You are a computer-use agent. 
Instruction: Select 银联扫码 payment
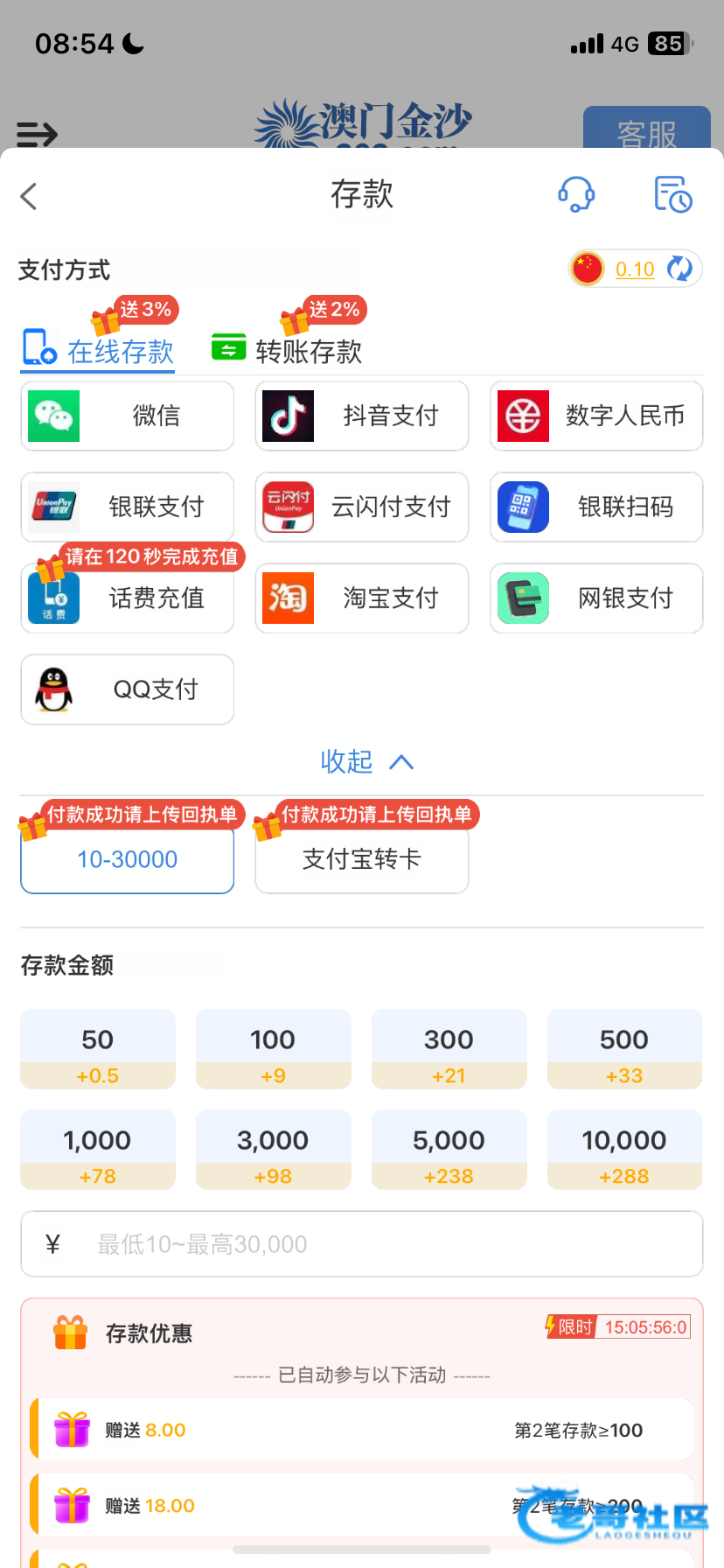tap(596, 507)
